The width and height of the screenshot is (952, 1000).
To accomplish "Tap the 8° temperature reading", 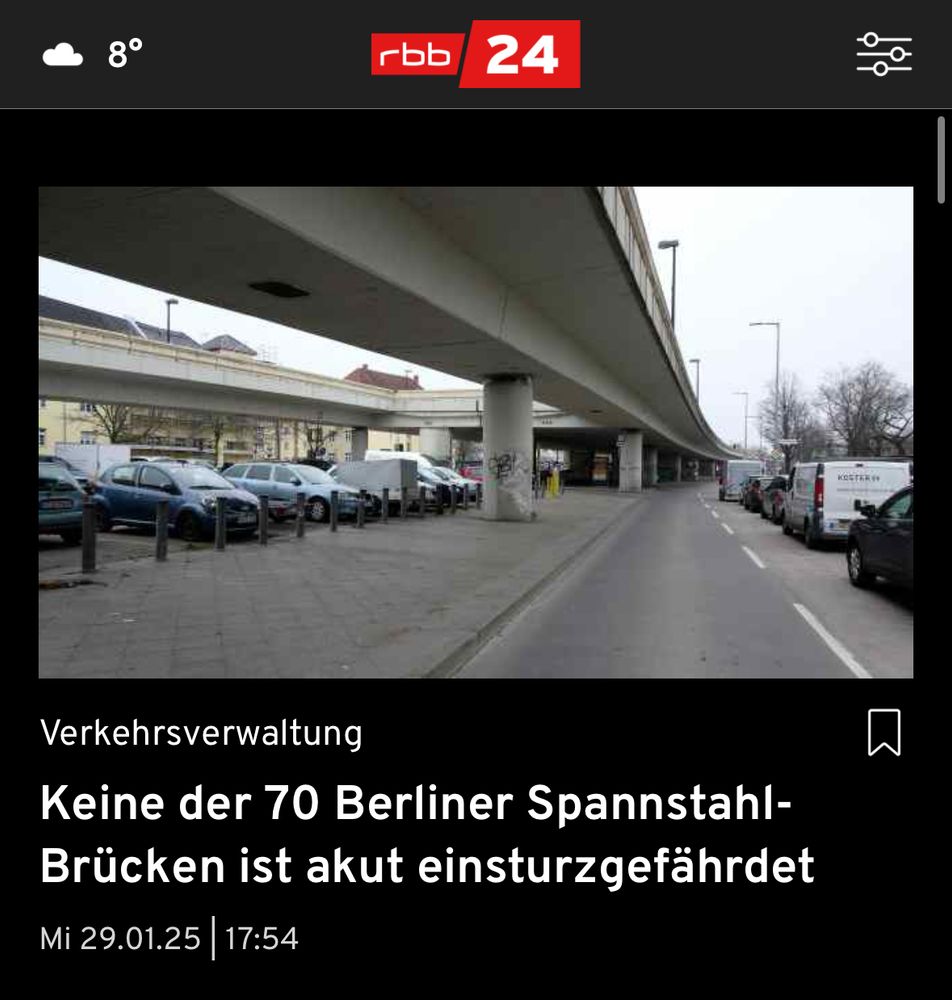I will pos(121,55).
